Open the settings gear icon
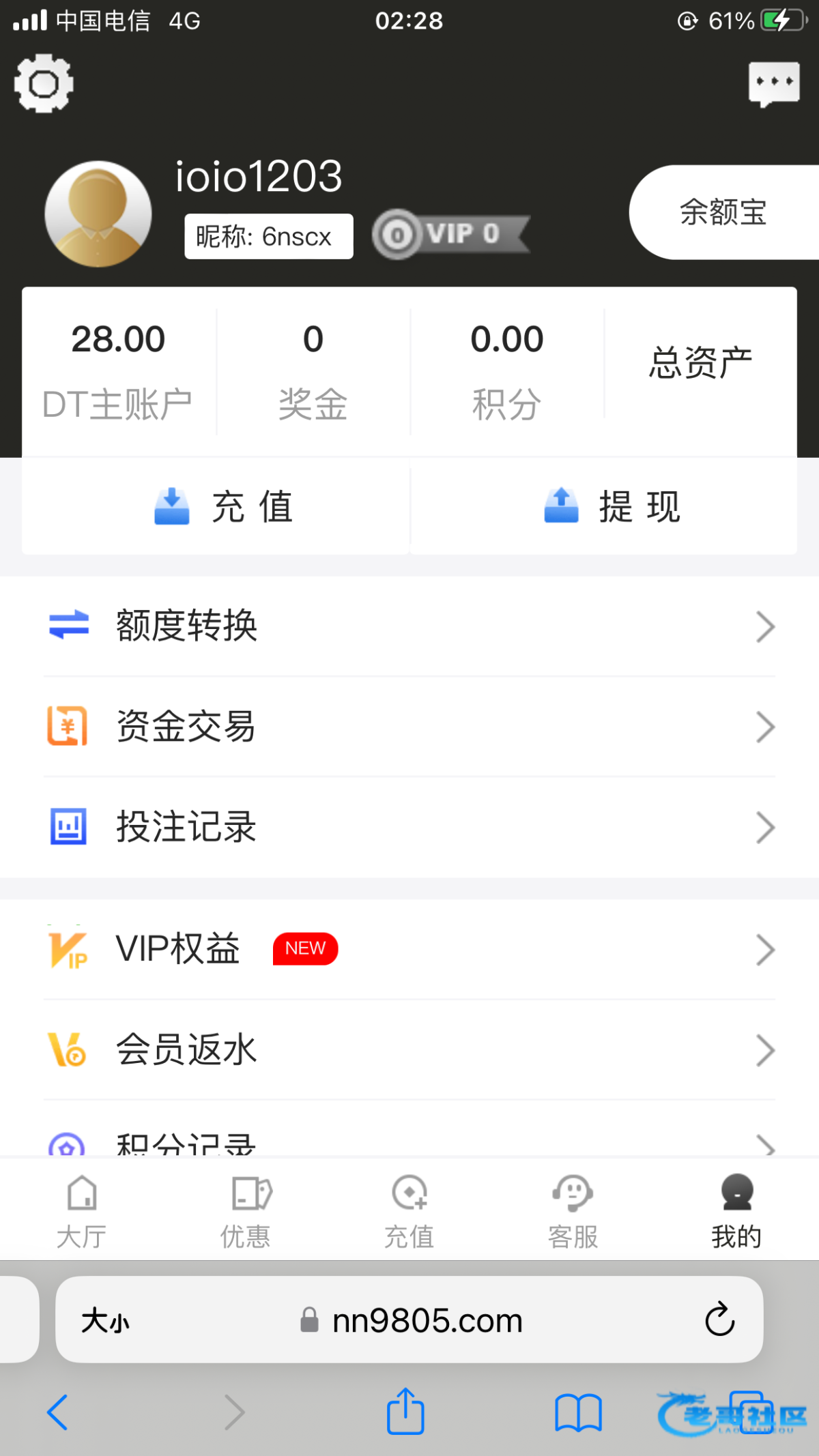Image resolution: width=819 pixels, height=1456 pixels. coord(44,83)
